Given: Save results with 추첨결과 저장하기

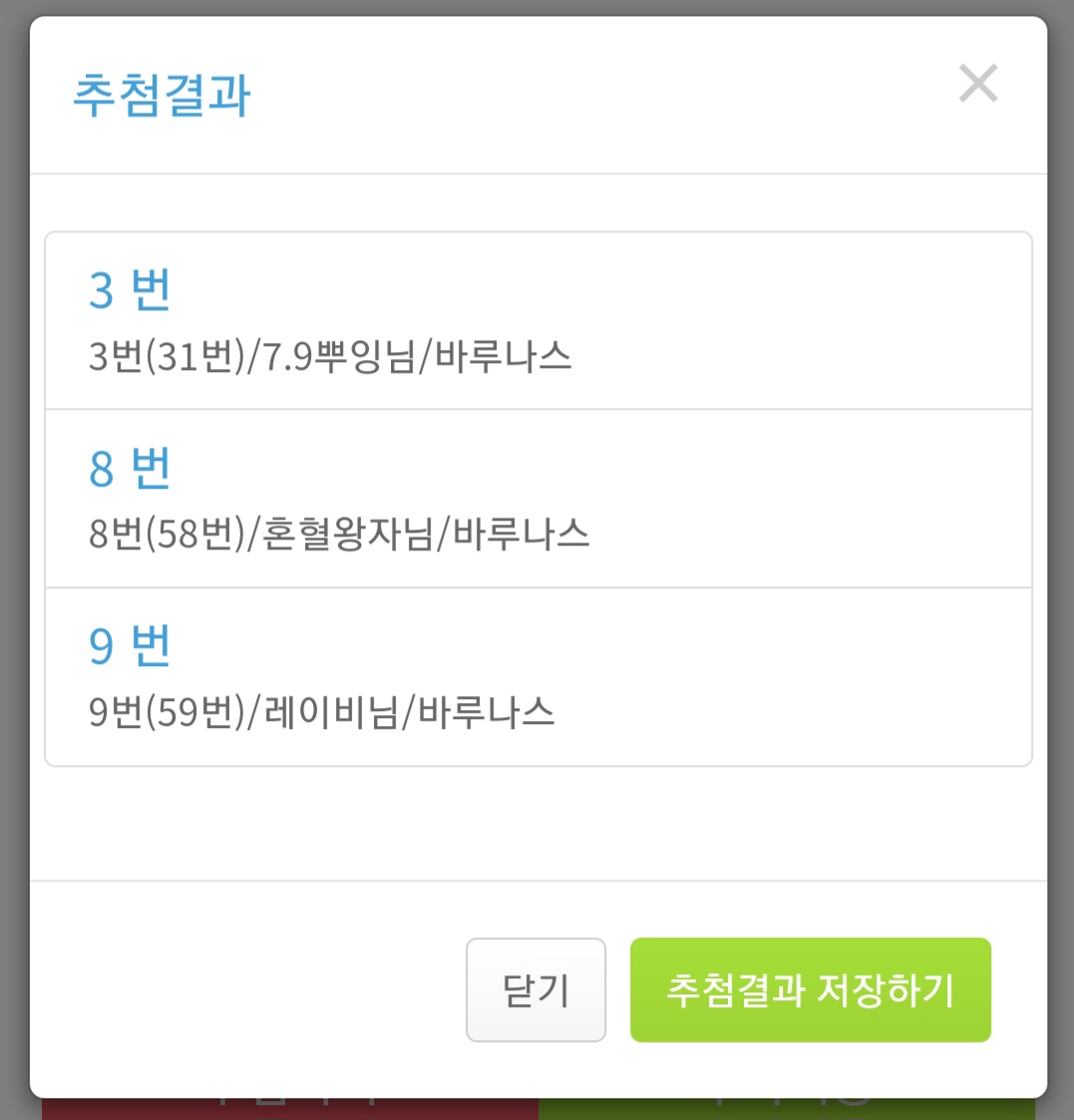Looking at the screenshot, I should coord(810,990).
